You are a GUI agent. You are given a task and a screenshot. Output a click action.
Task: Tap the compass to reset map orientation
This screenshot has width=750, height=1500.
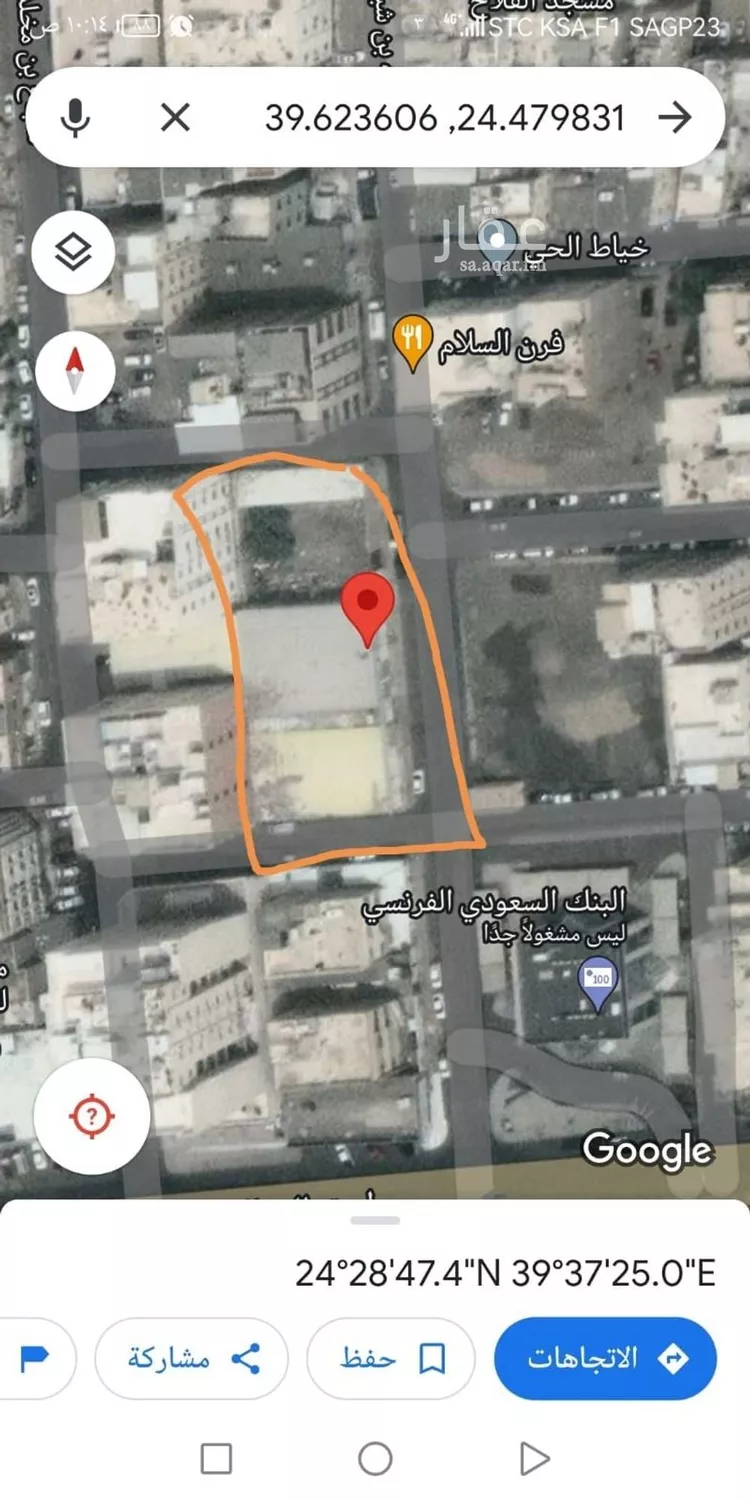tap(73, 369)
